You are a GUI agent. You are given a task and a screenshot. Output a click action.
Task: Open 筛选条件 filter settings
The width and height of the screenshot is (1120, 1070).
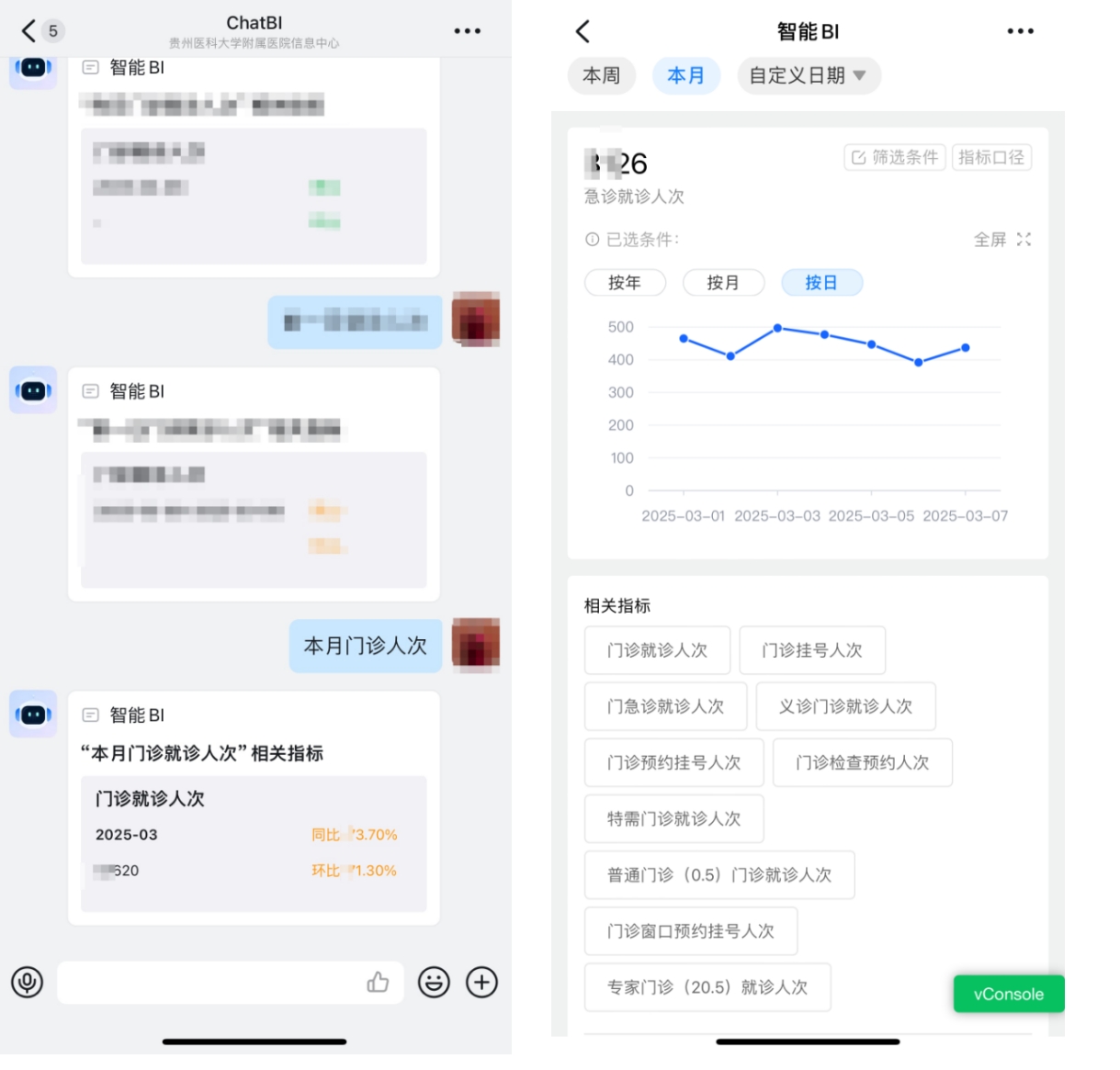point(894,157)
